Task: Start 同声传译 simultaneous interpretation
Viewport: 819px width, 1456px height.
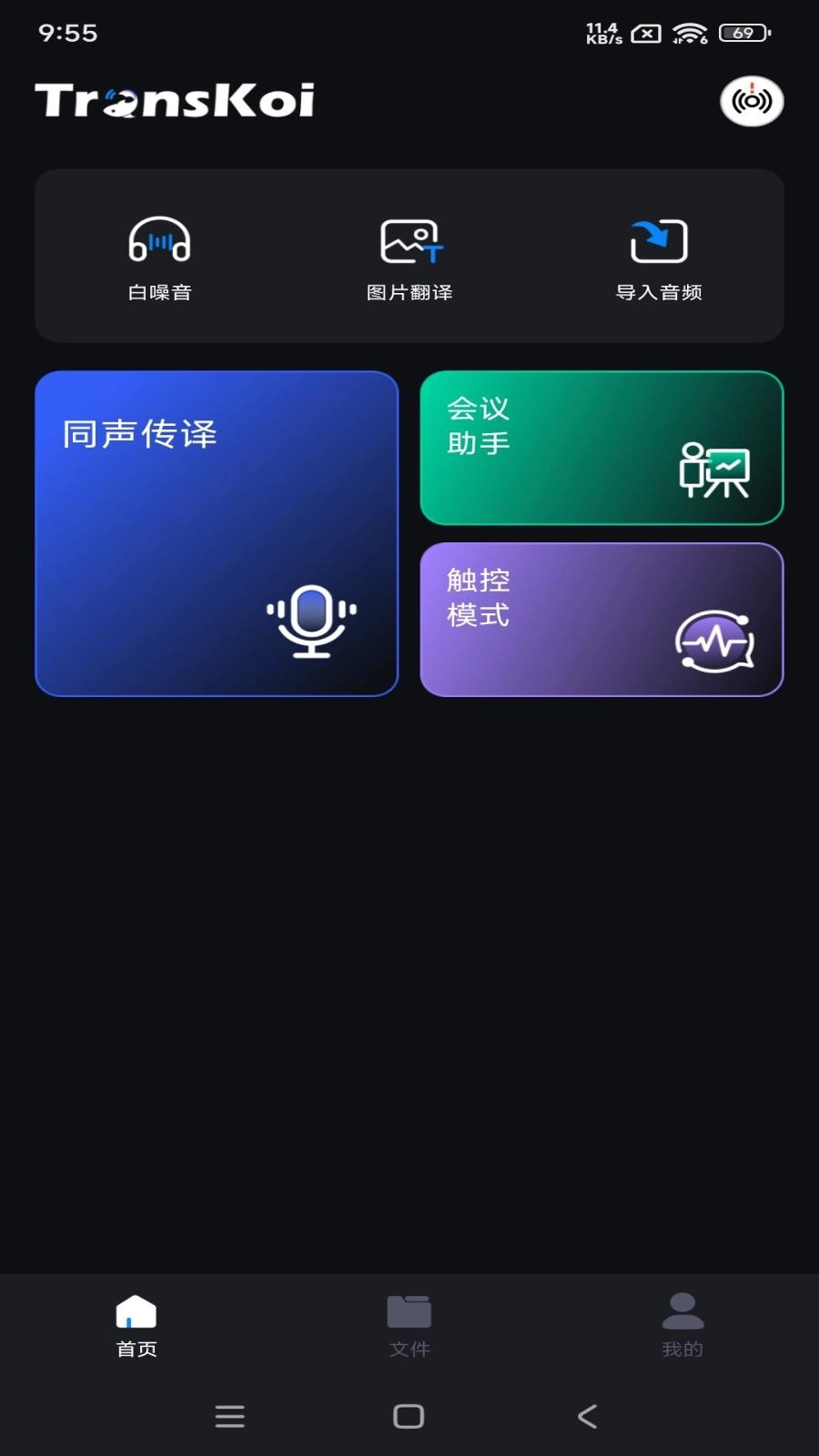Action: click(217, 533)
